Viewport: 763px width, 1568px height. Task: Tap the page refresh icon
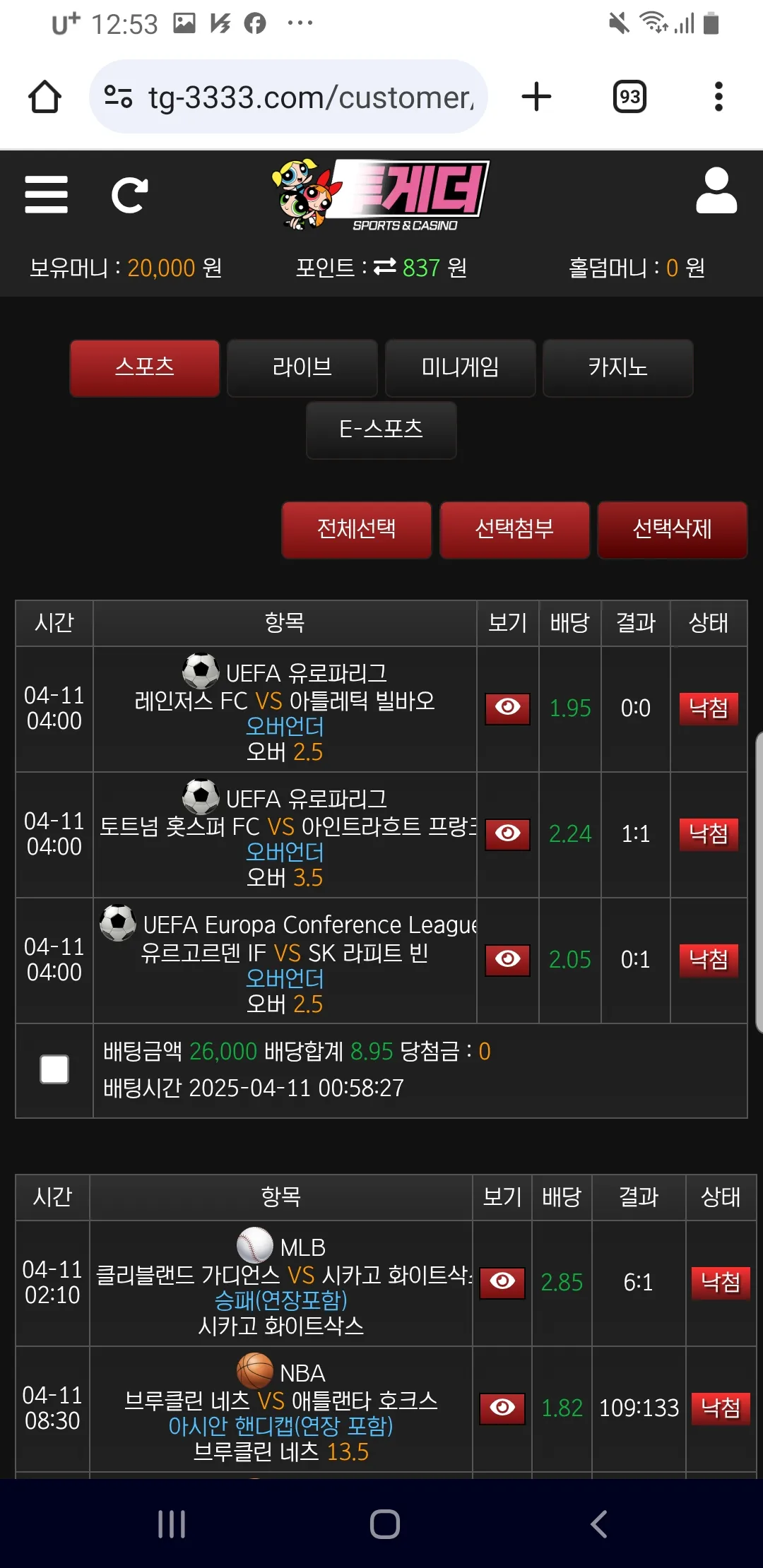pos(130,195)
